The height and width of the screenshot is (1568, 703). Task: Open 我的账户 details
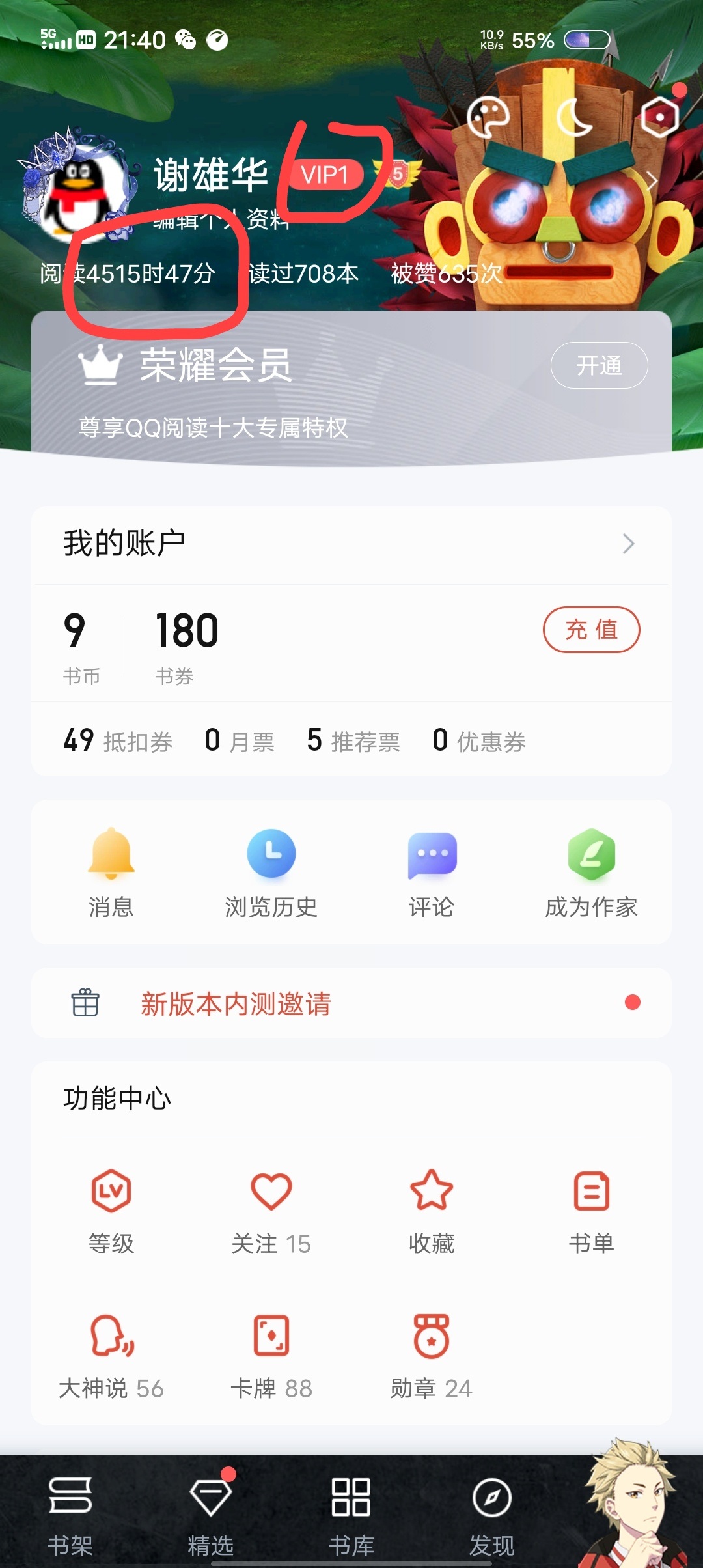click(x=351, y=544)
